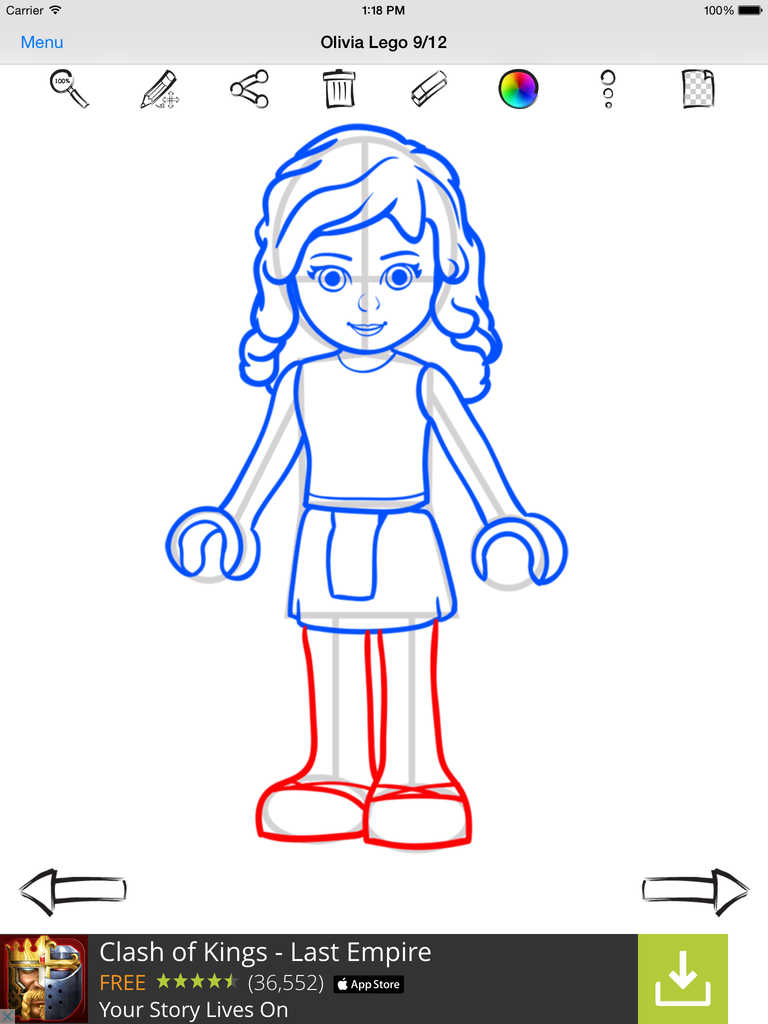Clear the drawing with the trash can
Viewport: 768px width, 1024px height.
click(x=339, y=88)
